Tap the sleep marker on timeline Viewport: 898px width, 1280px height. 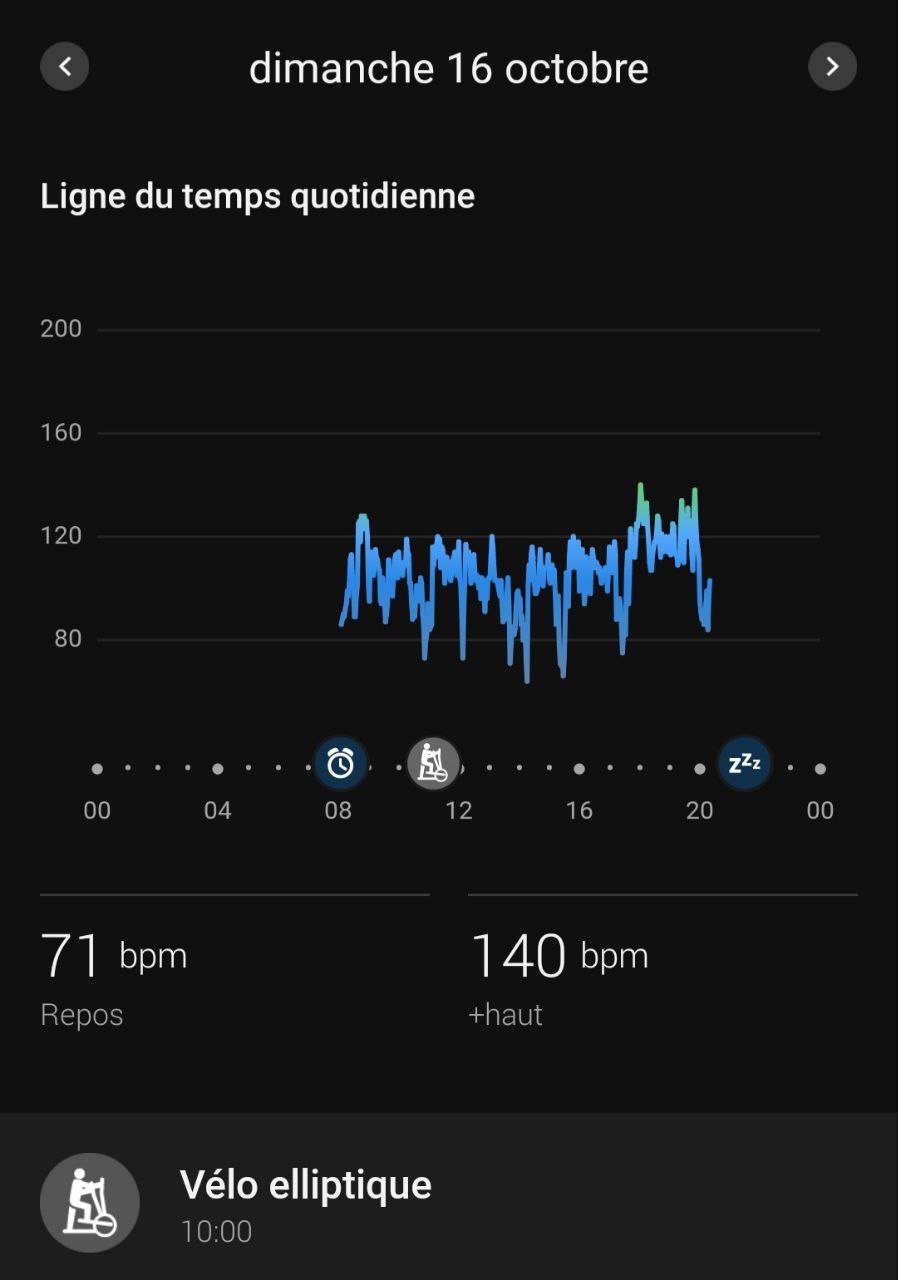point(745,764)
